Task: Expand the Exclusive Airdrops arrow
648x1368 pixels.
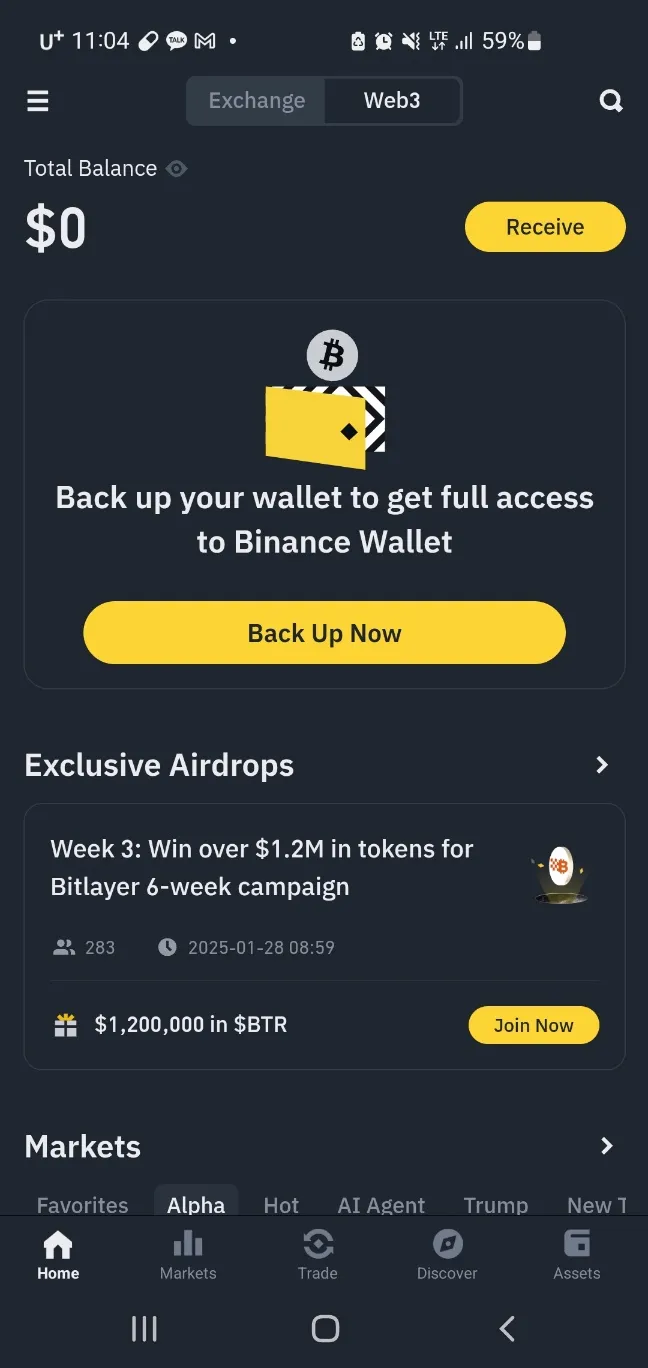Action: tap(602, 765)
